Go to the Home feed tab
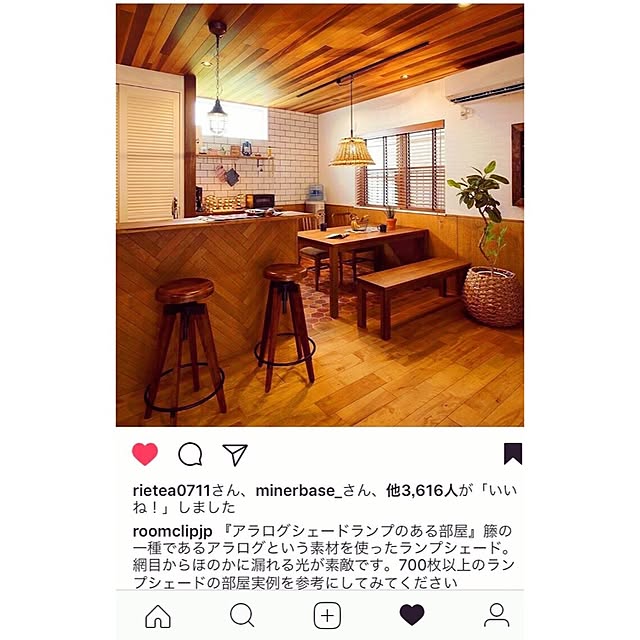 tap(158, 616)
